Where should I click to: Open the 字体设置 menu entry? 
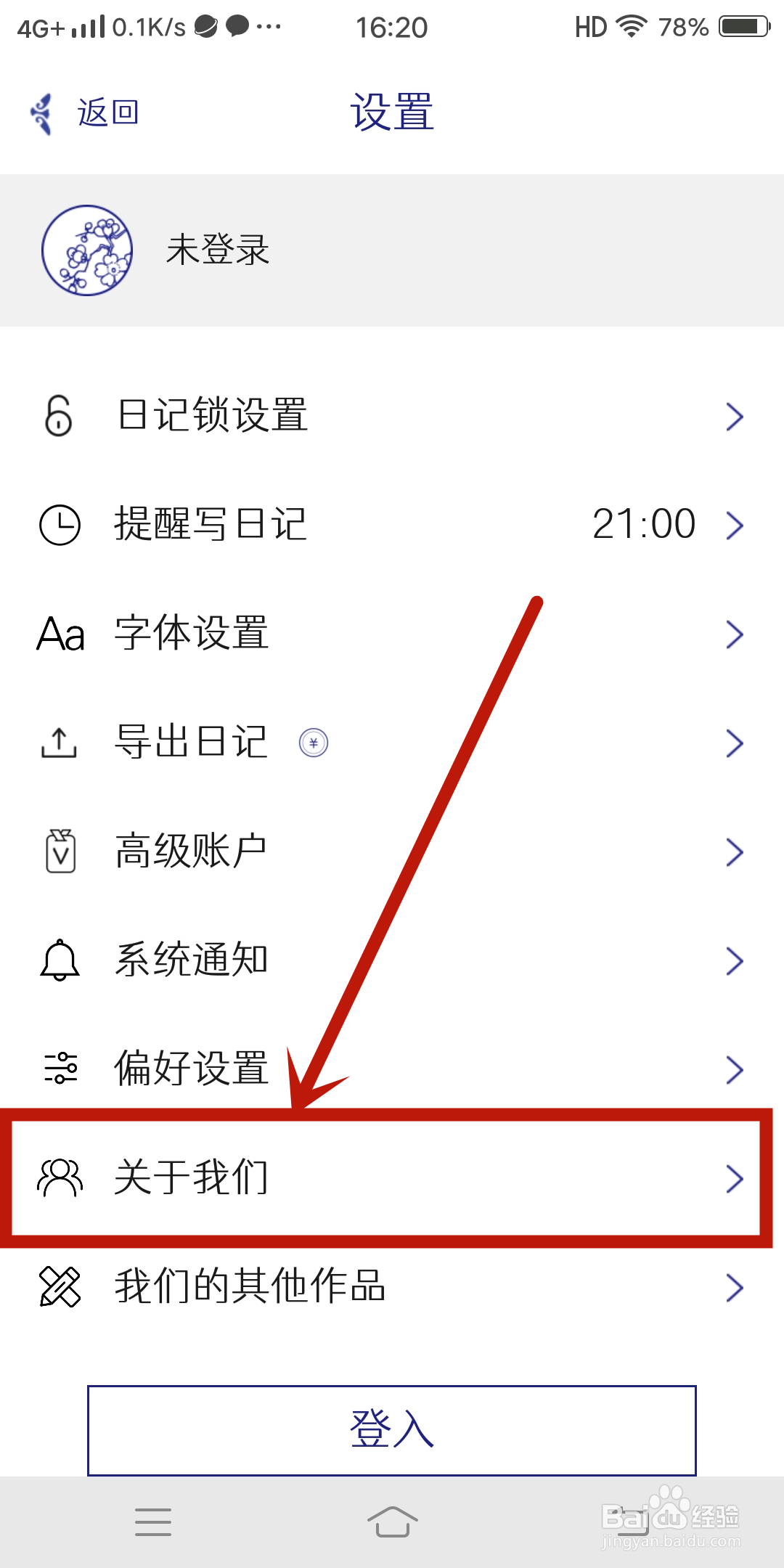point(192,633)
